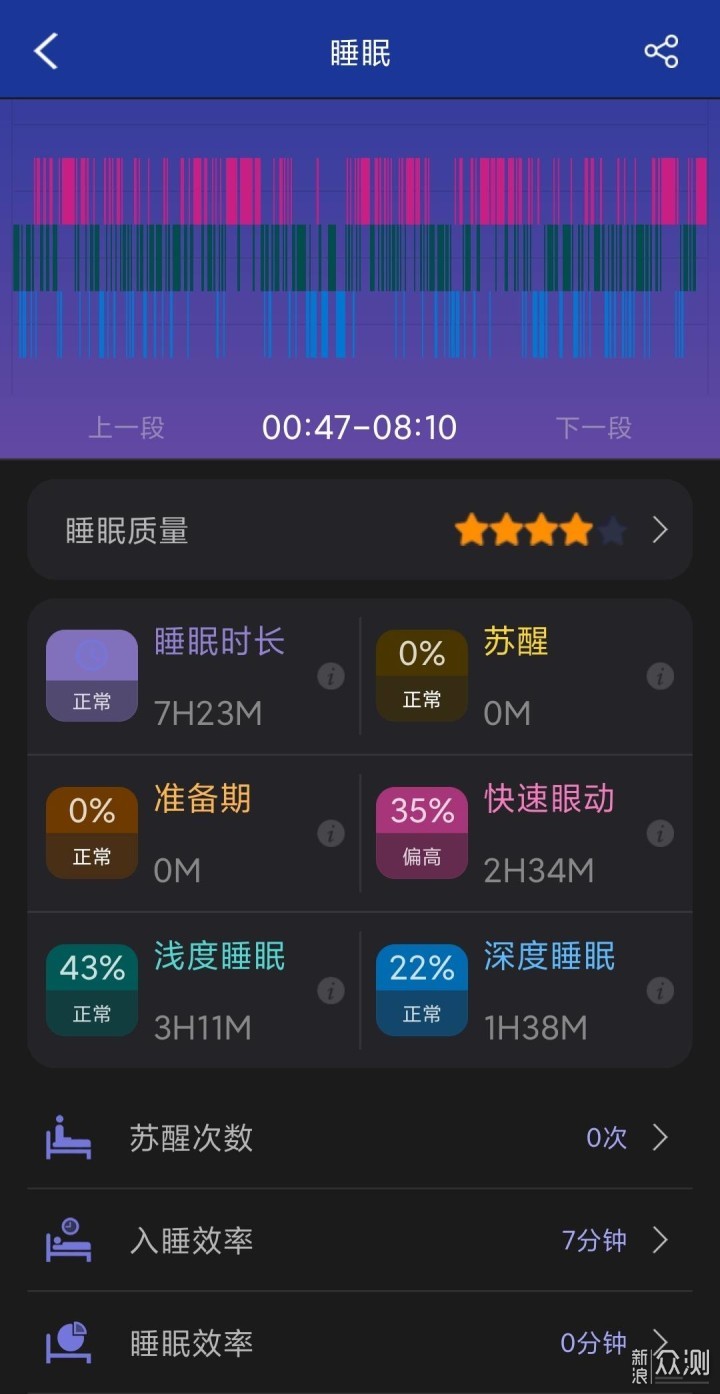Go to previous segment 上一段

(126, 428)
